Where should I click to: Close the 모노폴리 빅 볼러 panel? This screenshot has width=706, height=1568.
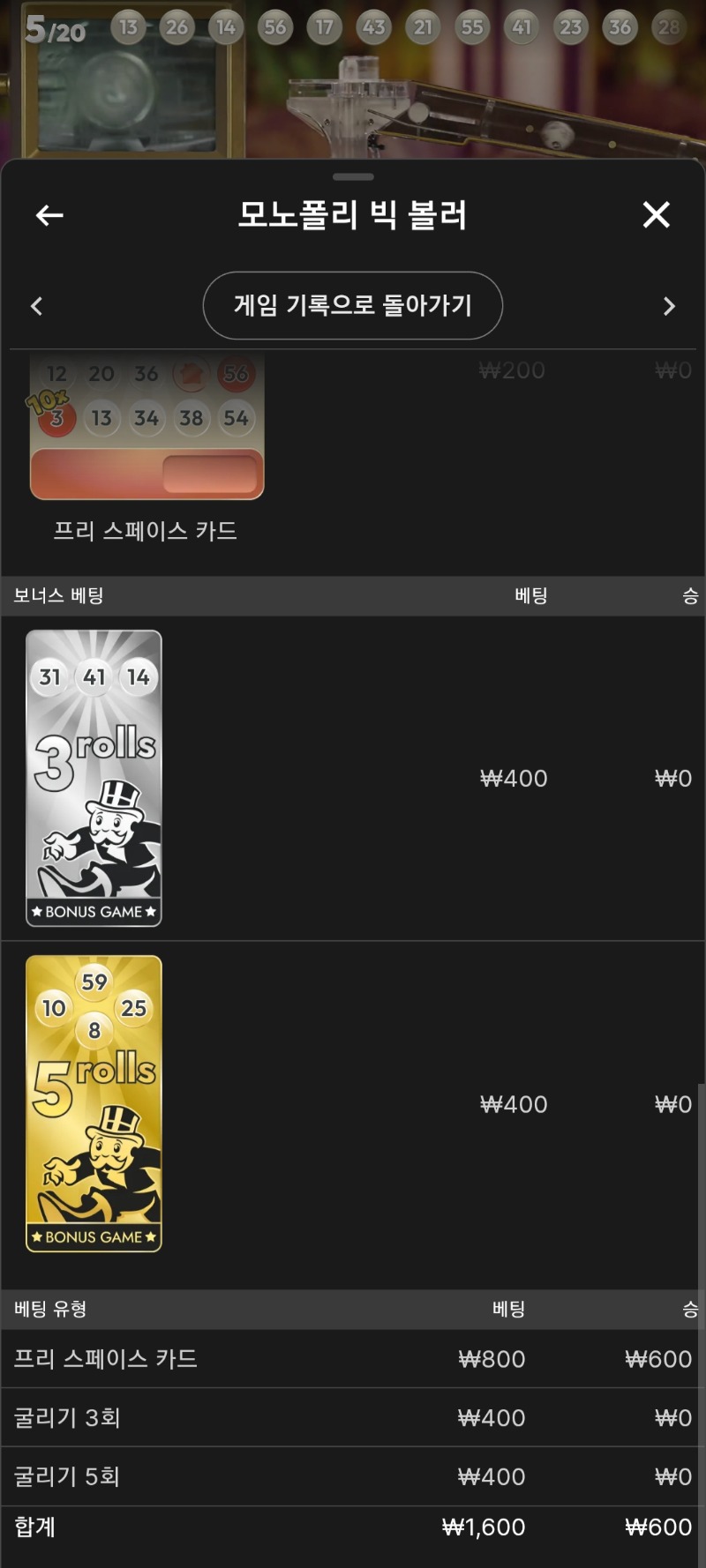[656, 215]
